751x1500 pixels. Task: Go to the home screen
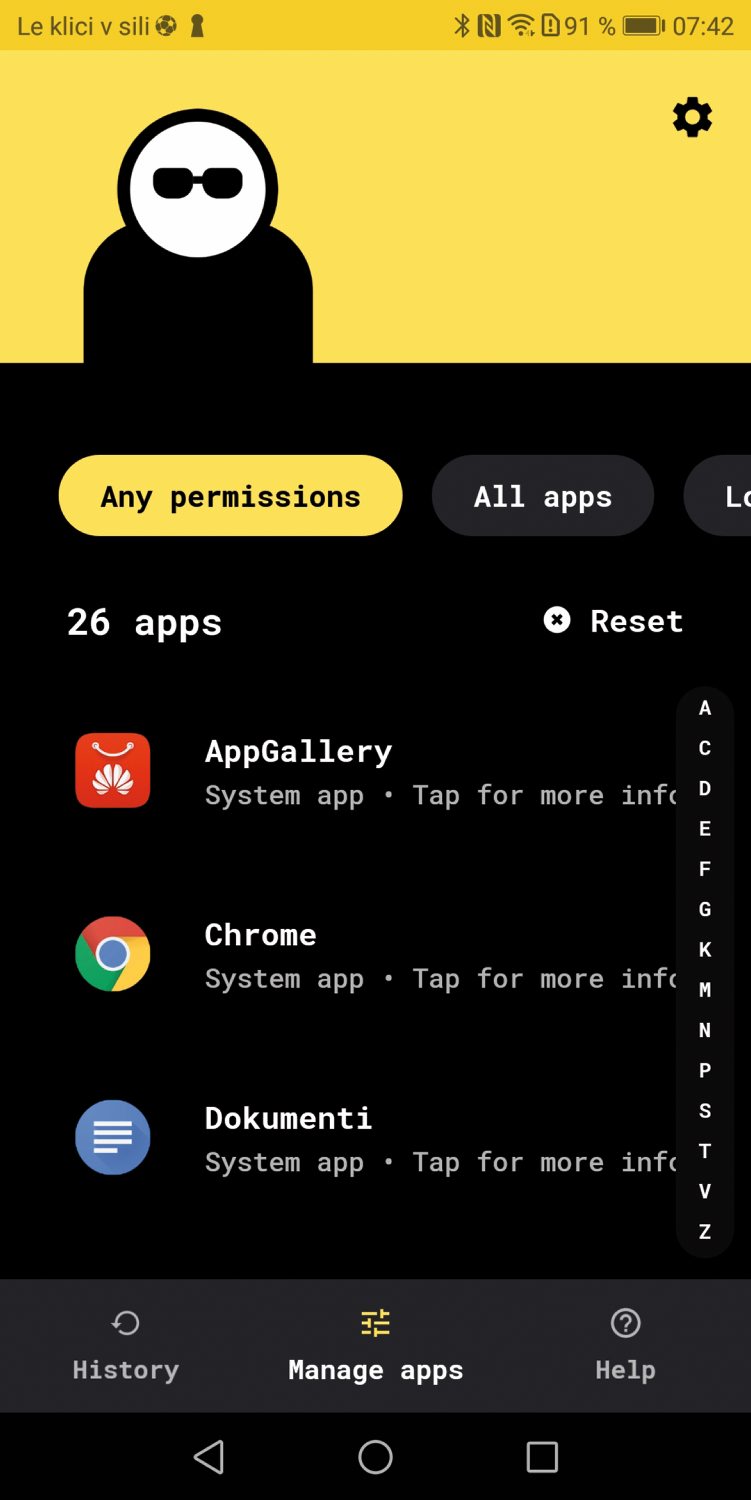tap(375, 1457)
